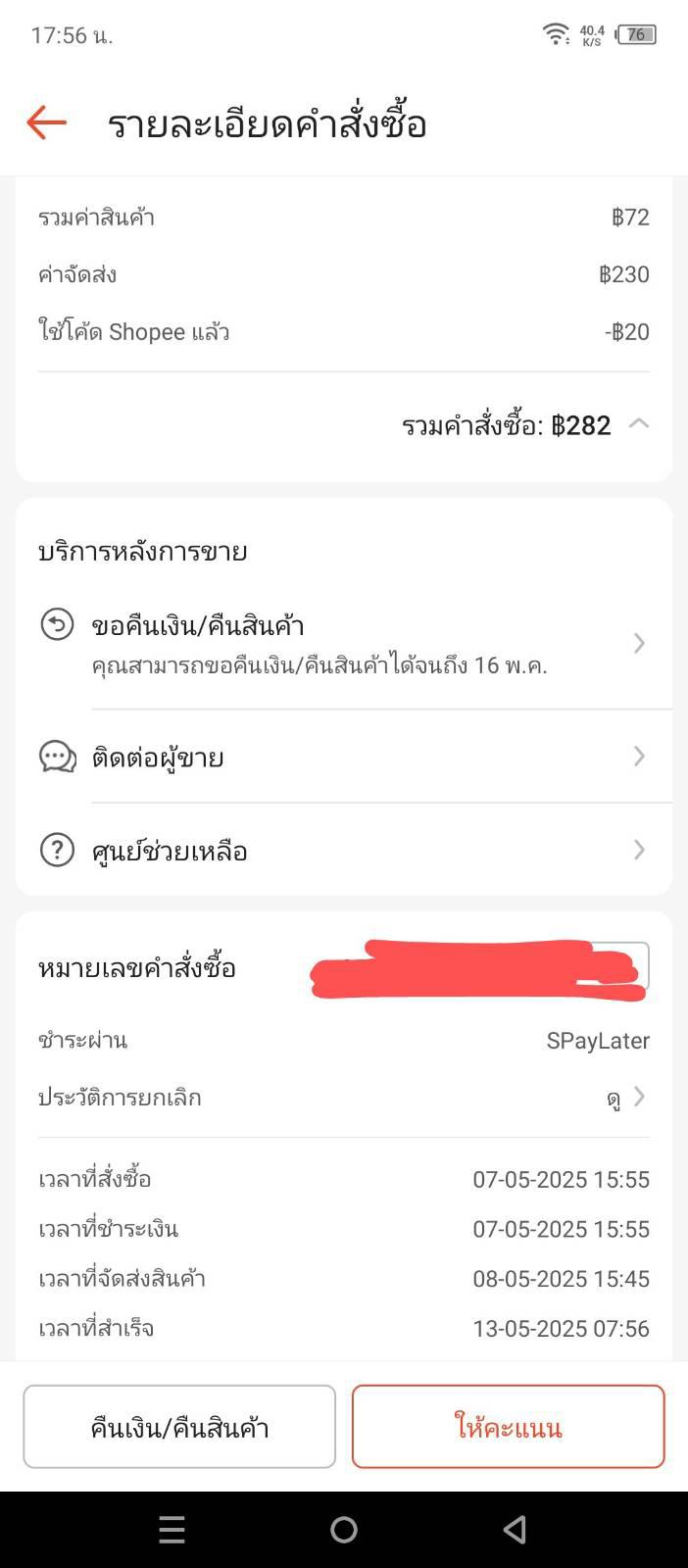Go back using the orange arrow
The width and height of the screenshot is (688, 1568).
(46, 123)
